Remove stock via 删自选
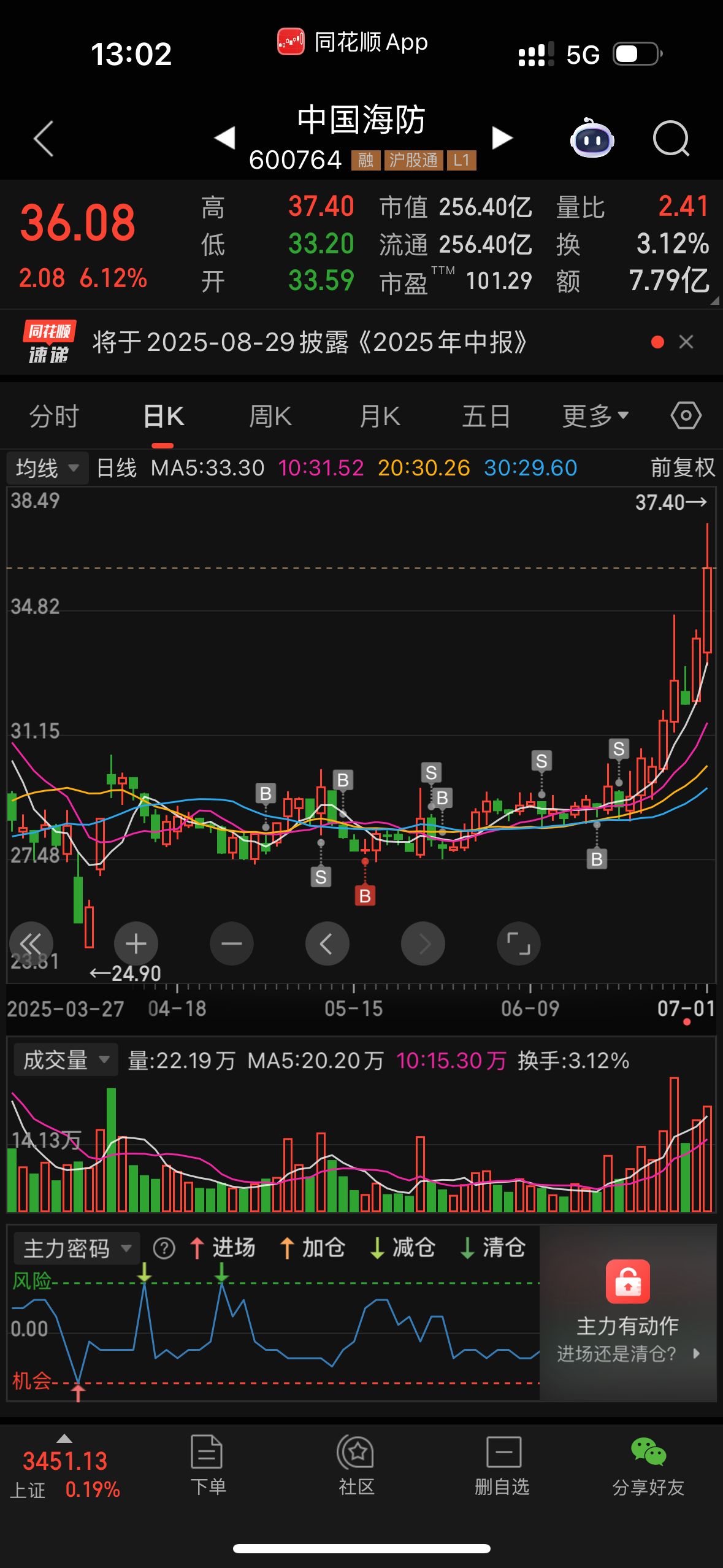 click(x=502, y=1465)
